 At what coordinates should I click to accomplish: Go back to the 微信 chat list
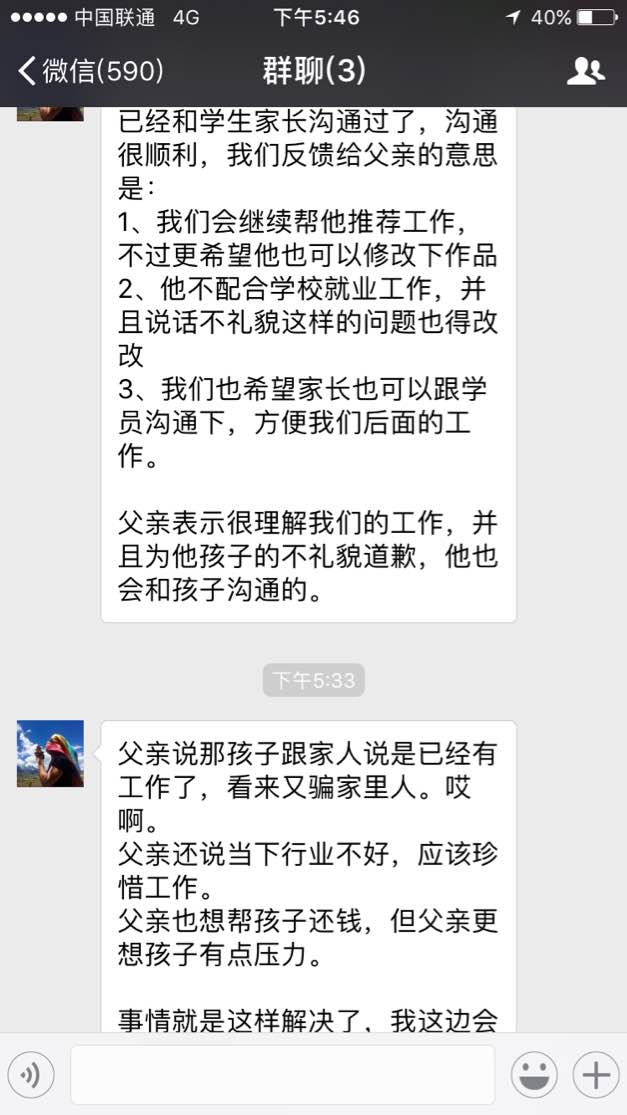(x=90, y=70)
